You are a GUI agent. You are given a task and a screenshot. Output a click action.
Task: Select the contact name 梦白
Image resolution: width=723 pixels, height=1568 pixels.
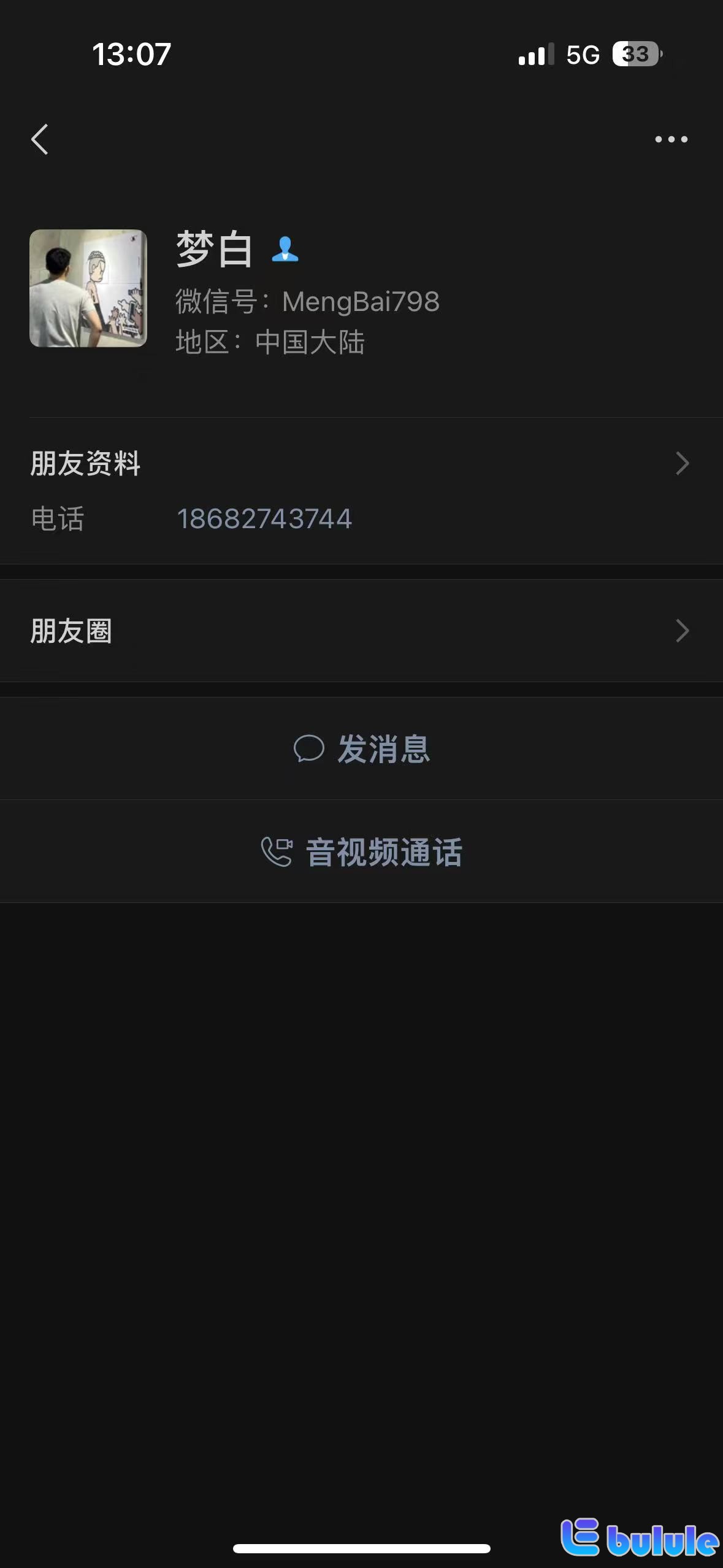(x=215, y=249)
